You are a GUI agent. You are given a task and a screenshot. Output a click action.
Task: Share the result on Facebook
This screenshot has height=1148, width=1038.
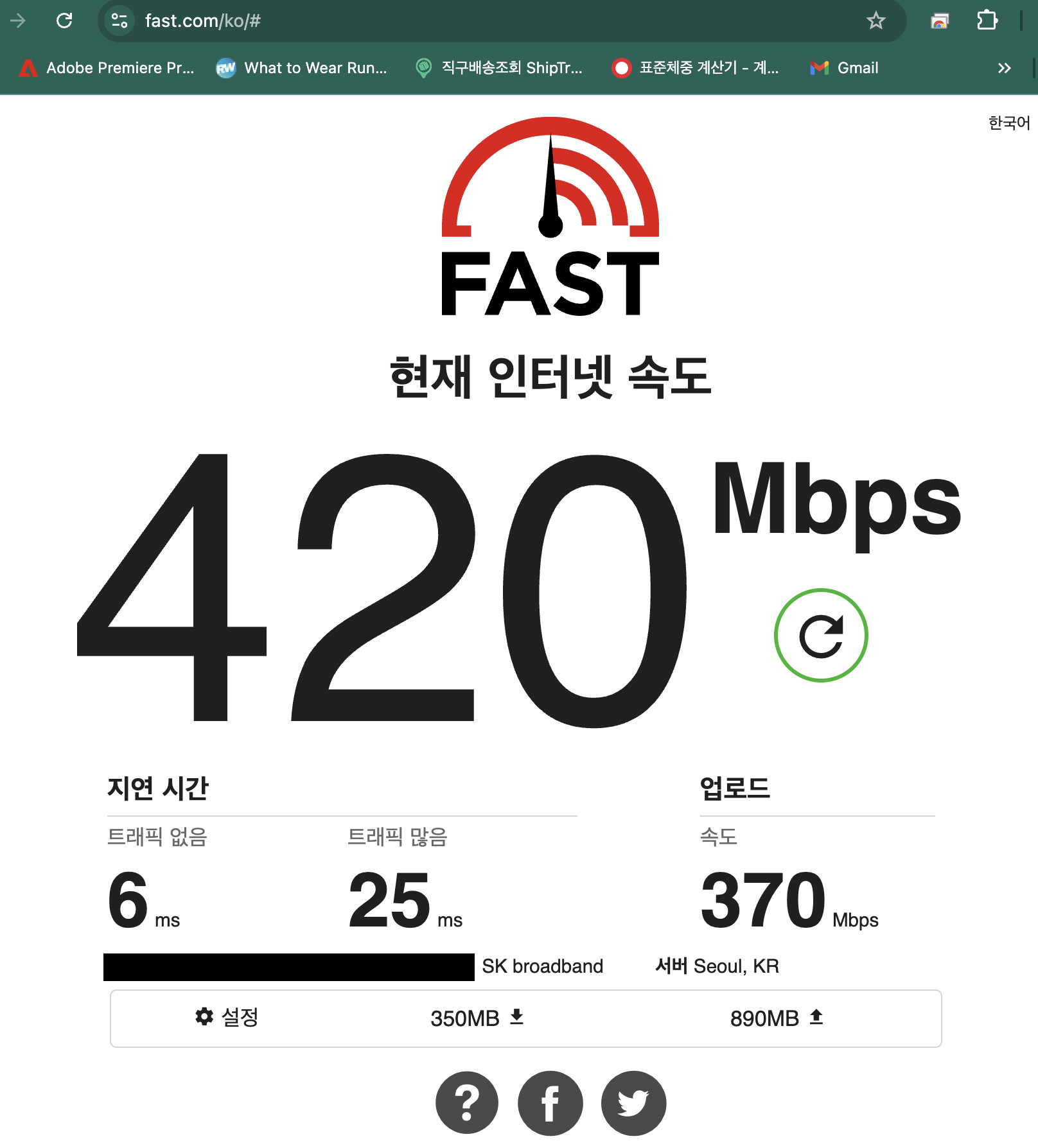pyautogui.click(x=550, y=1103)
